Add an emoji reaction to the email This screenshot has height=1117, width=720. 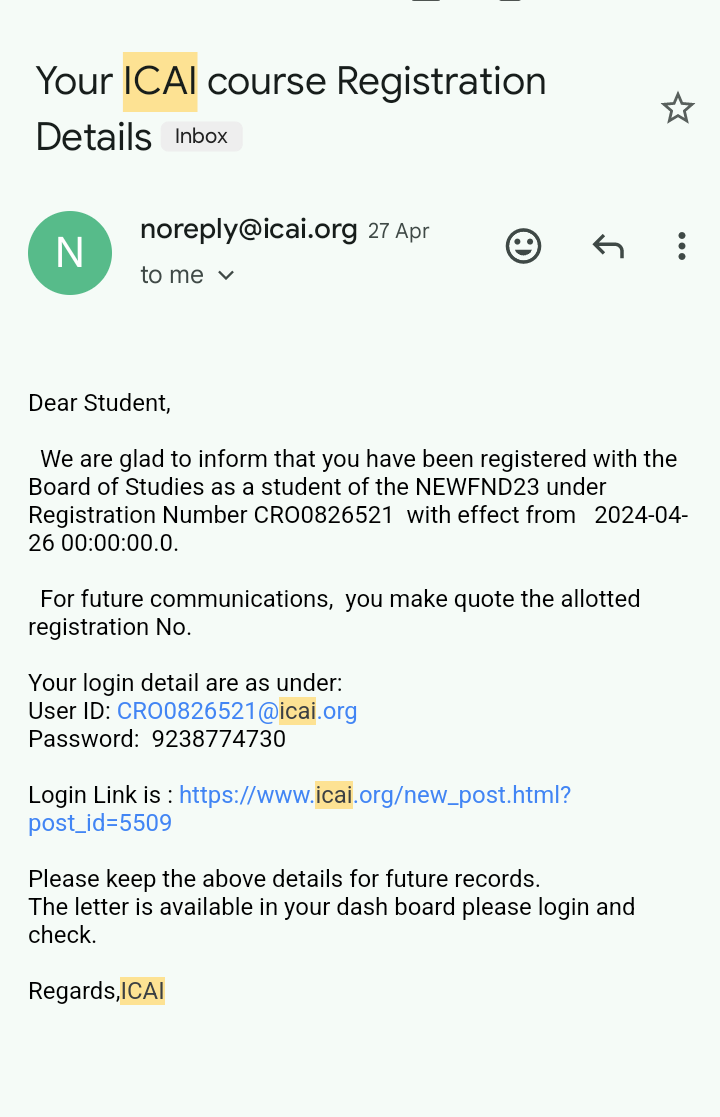[523, 246]
